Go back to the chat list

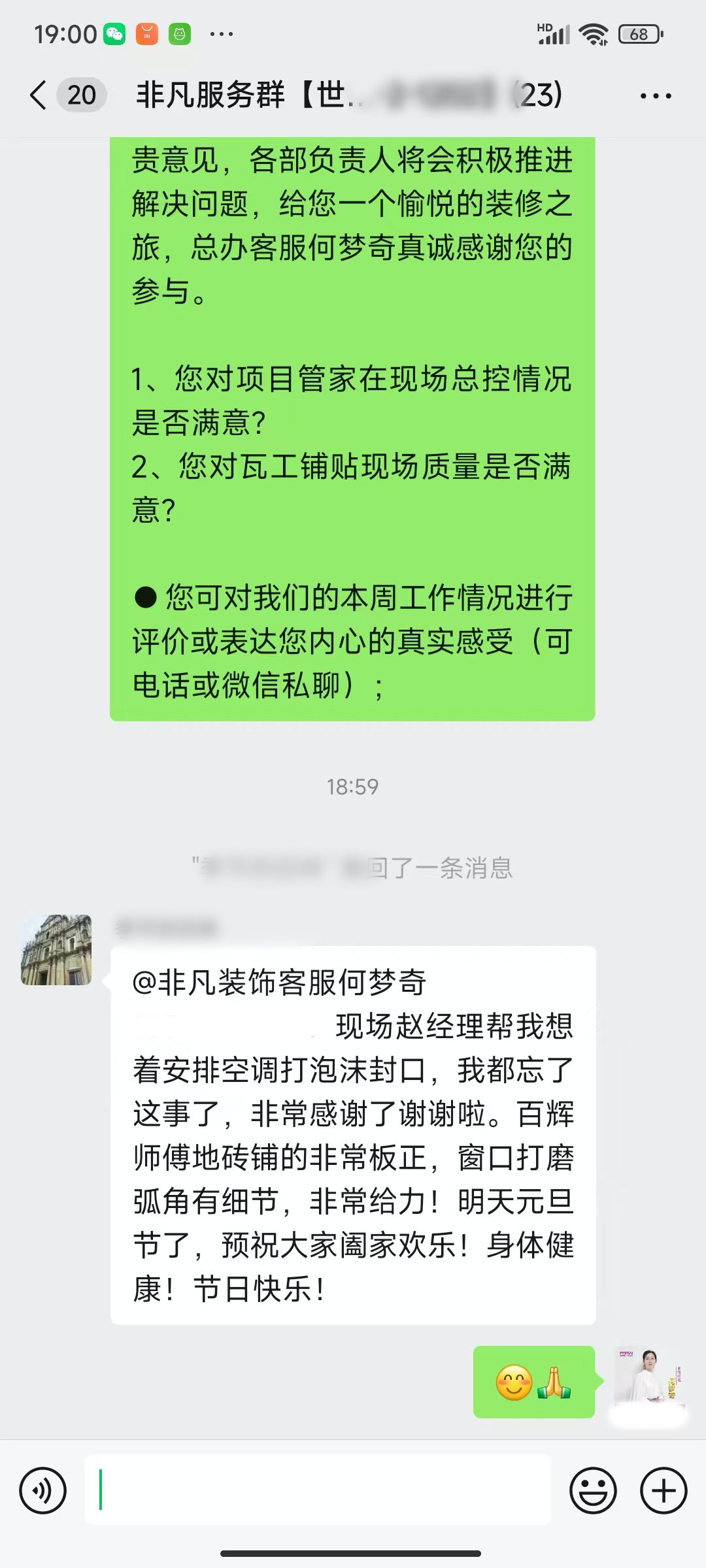point(39,95)
